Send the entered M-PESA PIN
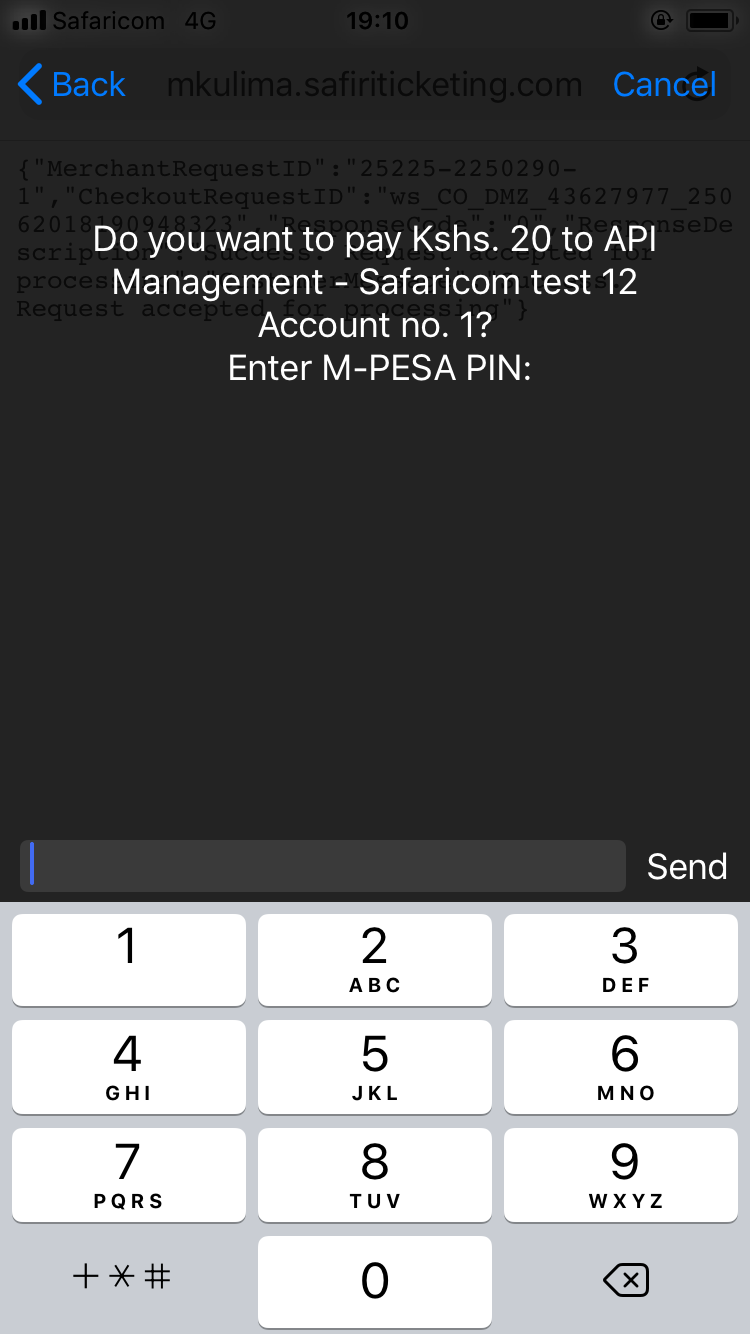 (687, 866)
